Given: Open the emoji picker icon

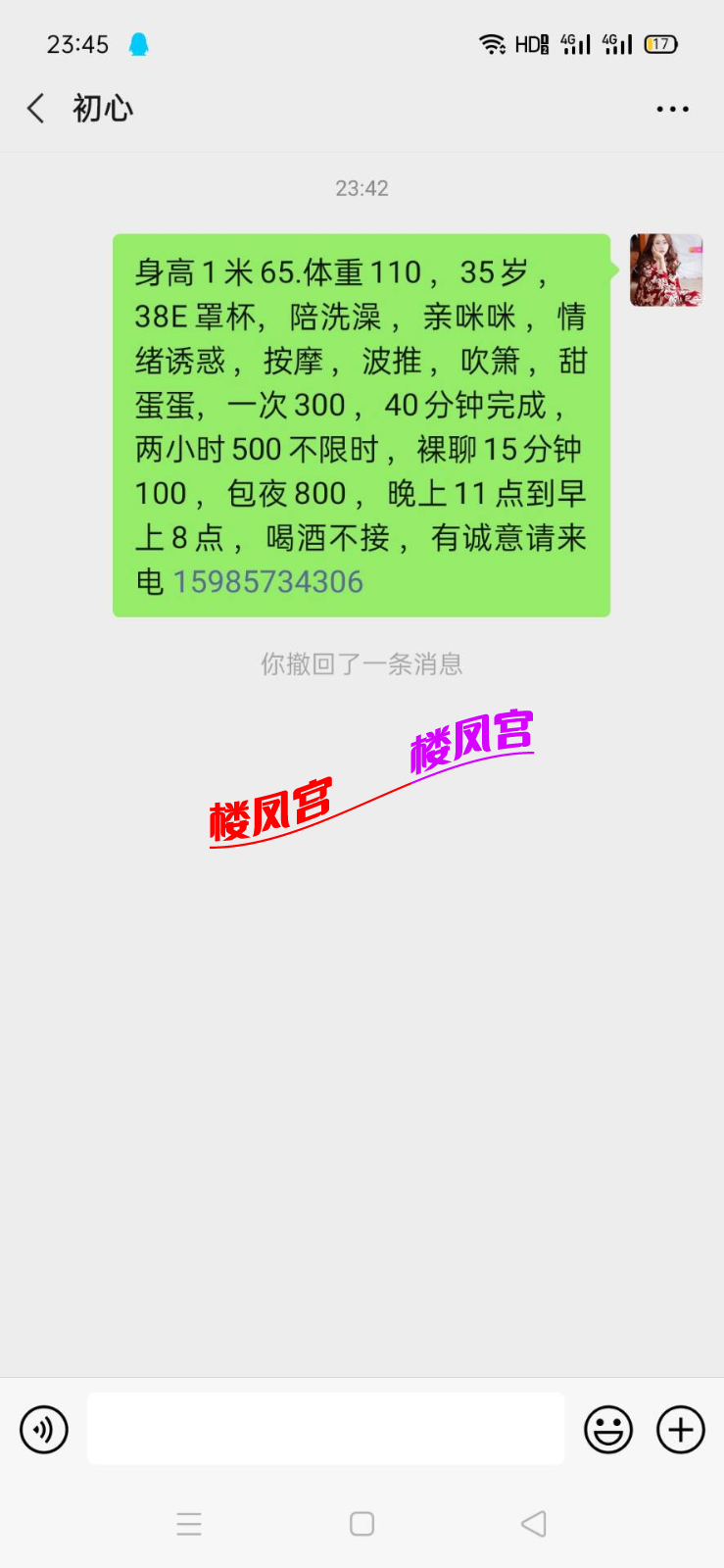Looking at the screenshot, I should (607, 1429).
